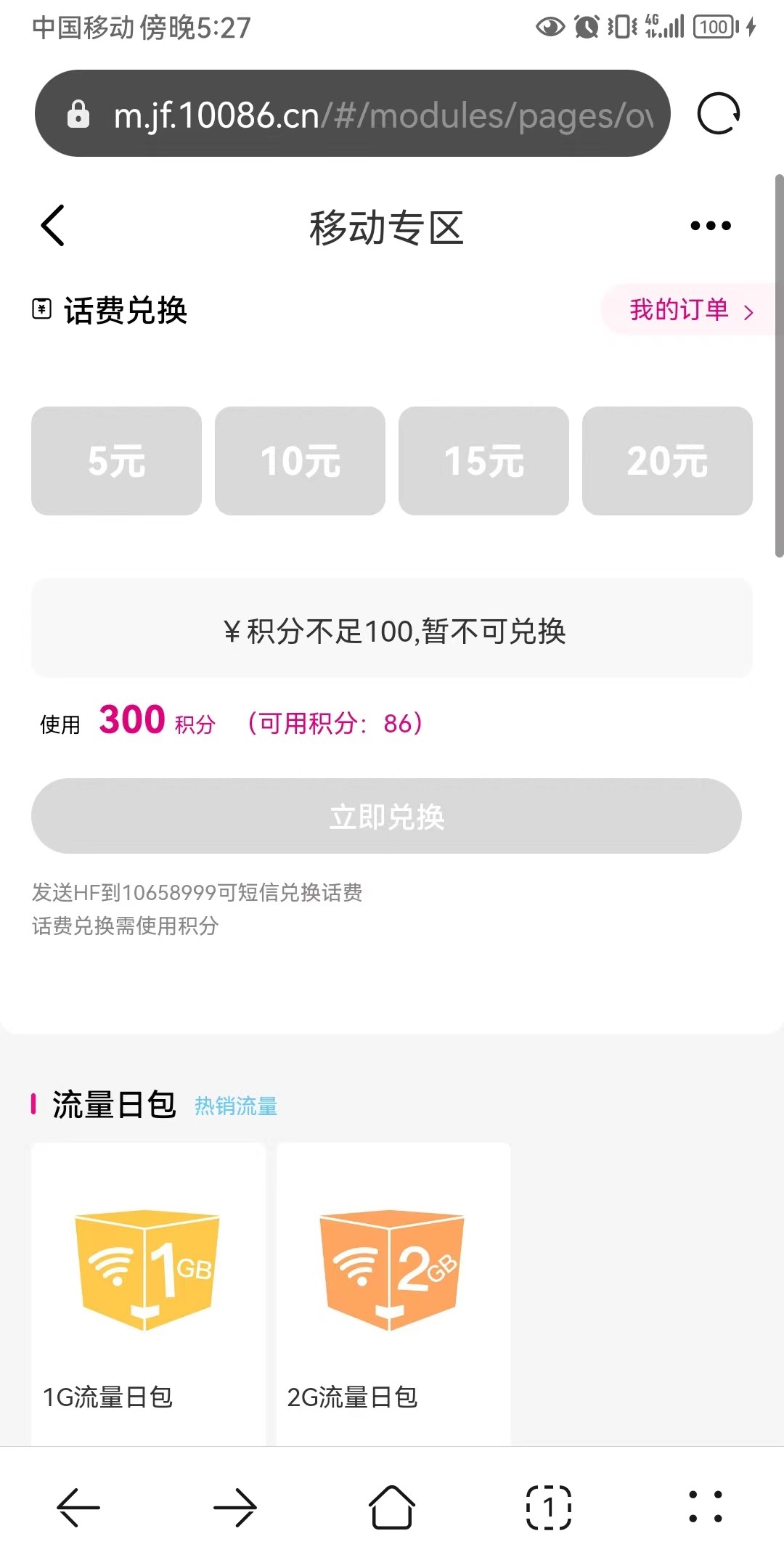The height and width of the screenshot is (1568, 784).
Task: Go back using the browser back arrow
Action: pyautogui.click(x=78, y=1508)
